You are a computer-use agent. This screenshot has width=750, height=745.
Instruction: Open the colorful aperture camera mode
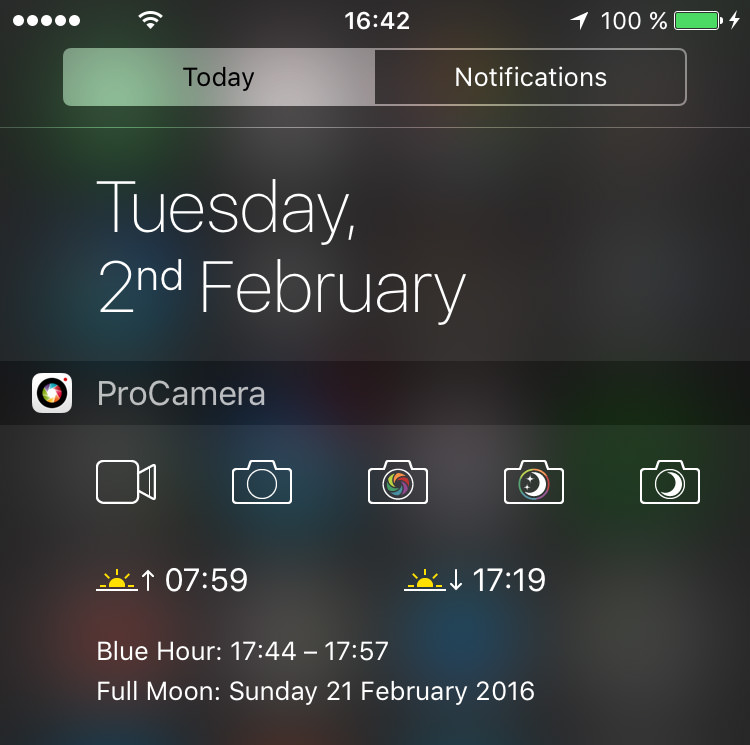click(x=398, y=483)
